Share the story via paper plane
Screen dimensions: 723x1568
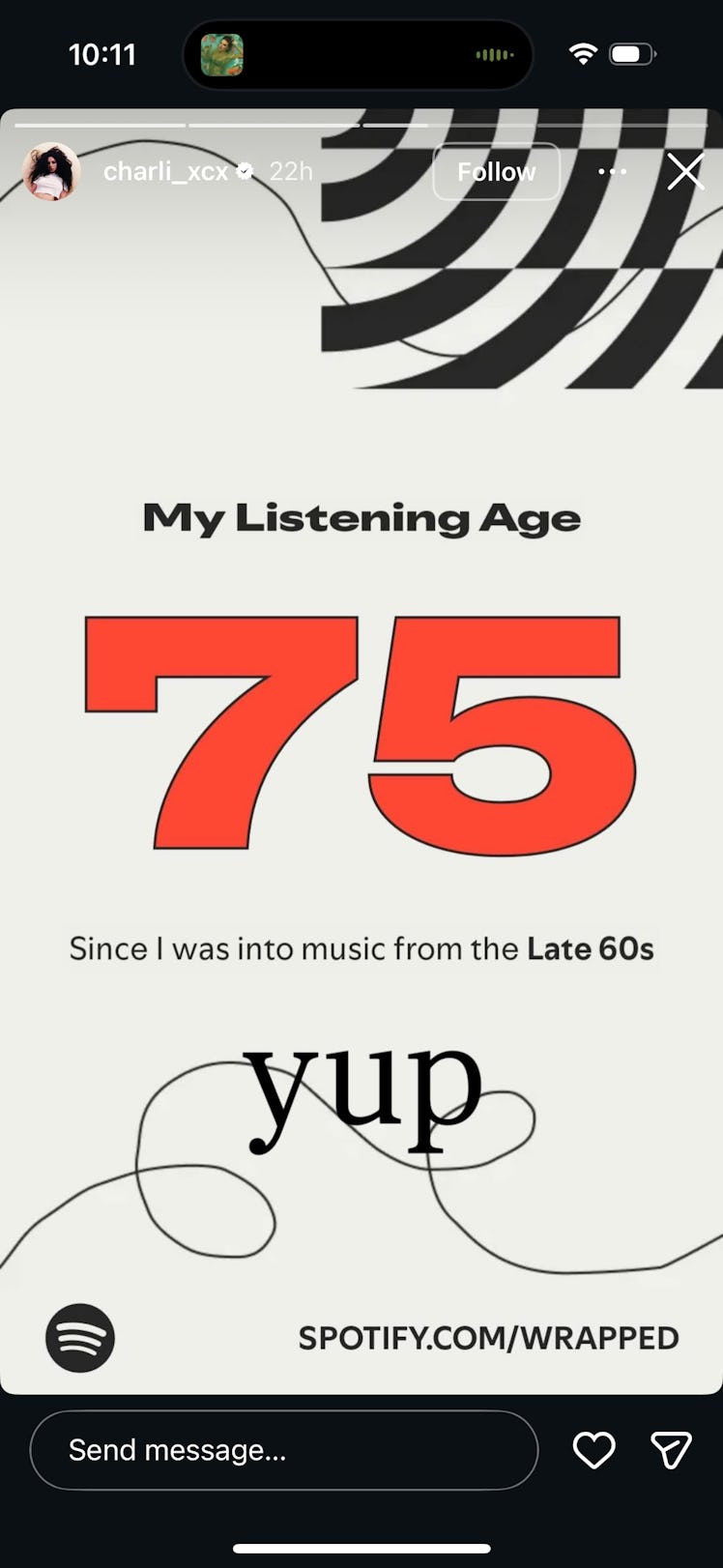tap(670, 1450)
